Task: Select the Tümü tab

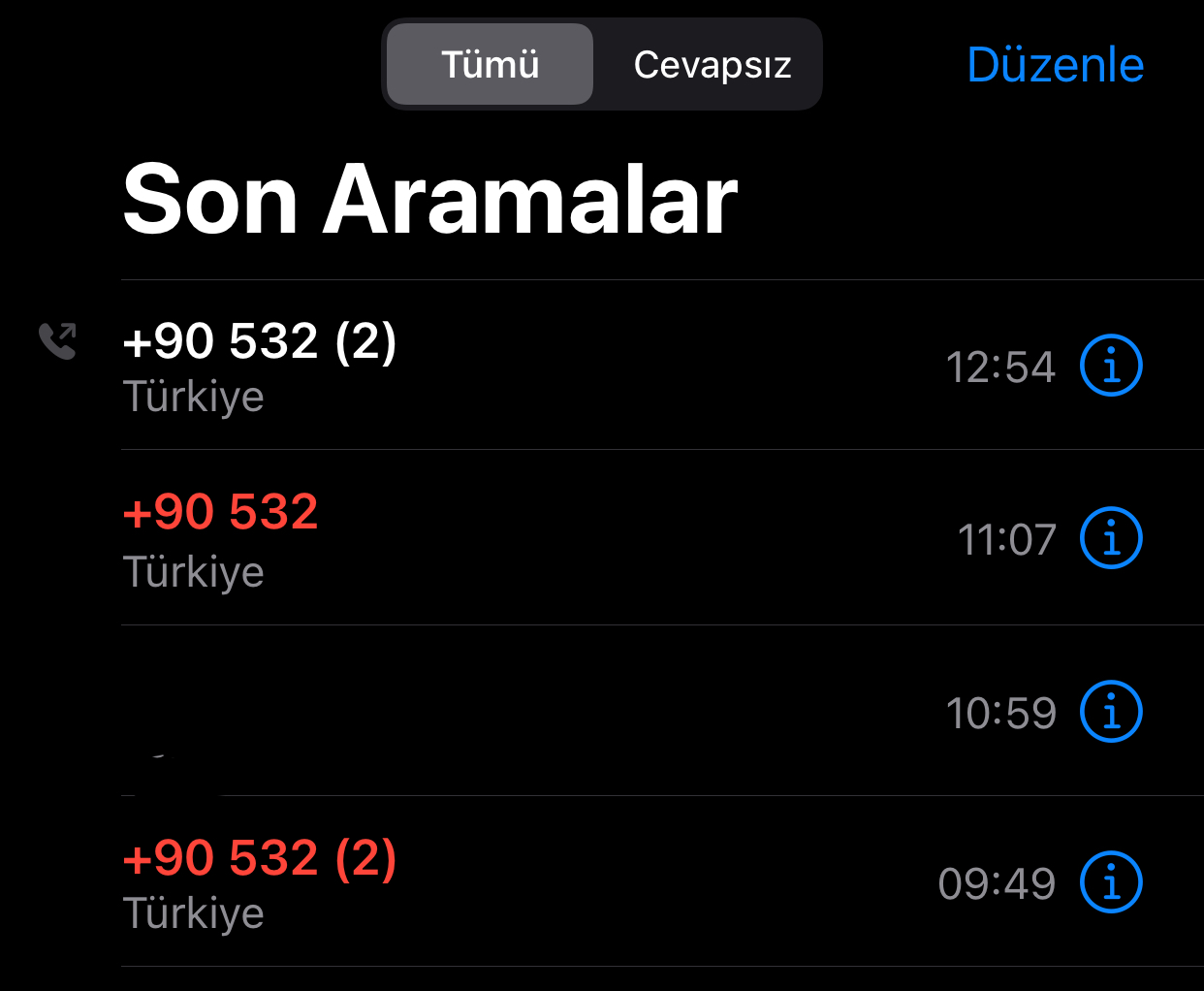Action: pos(490,65)
